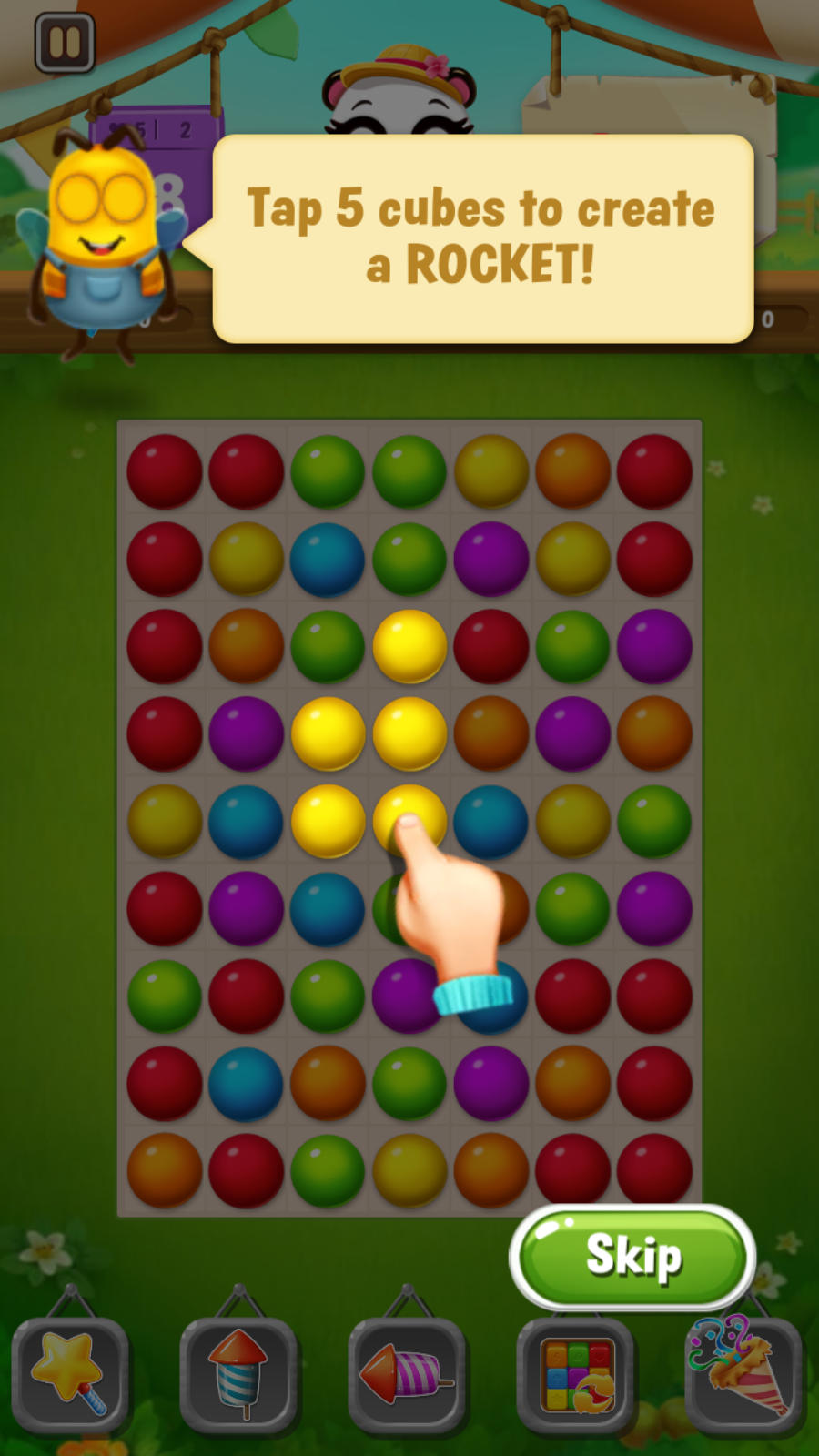819x1456 pixels.
Task: Use the horizontal rocket booster
Action: 407,1375
